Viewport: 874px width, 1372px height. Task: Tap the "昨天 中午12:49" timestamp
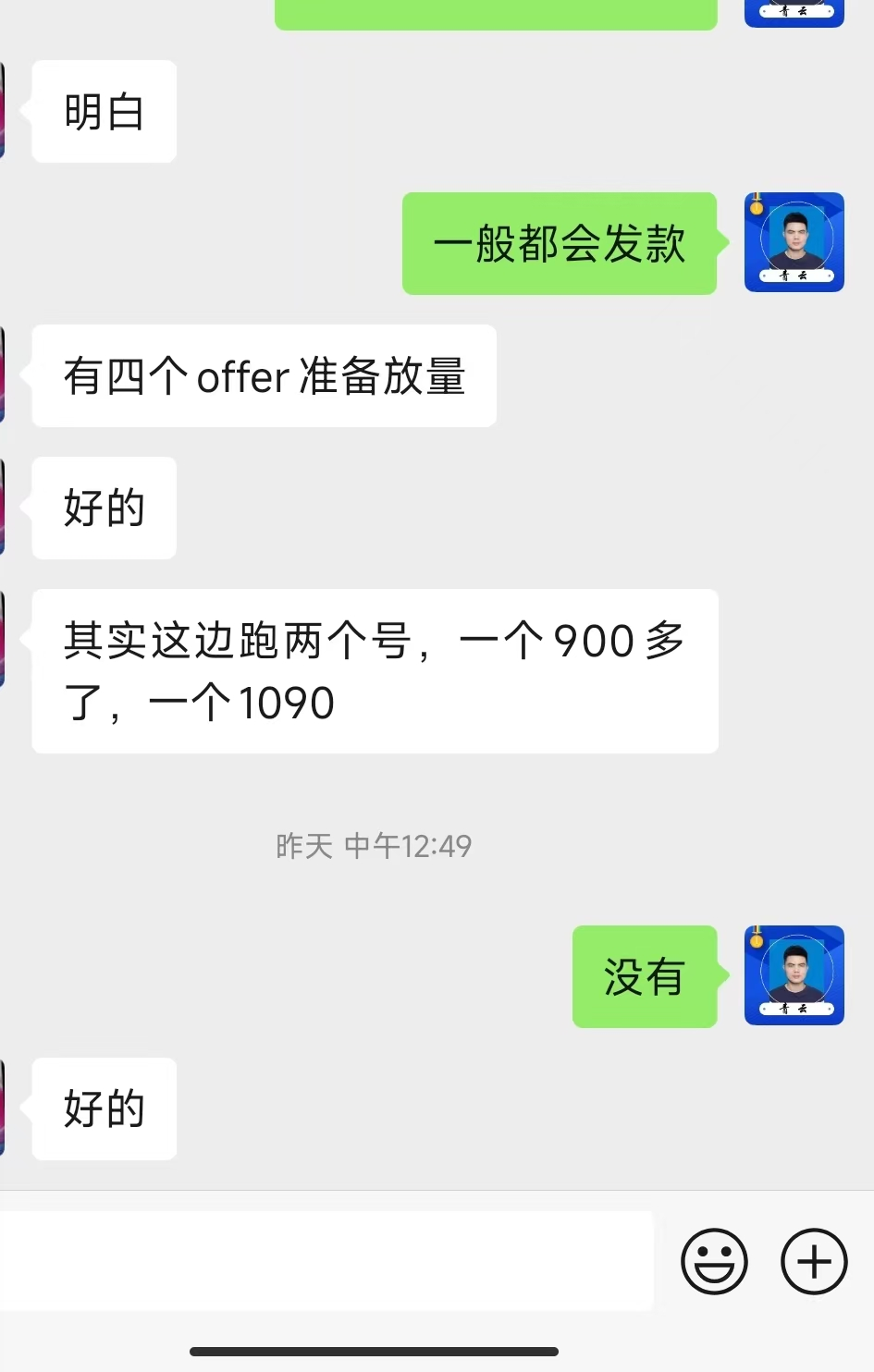[x=374, y=845]
